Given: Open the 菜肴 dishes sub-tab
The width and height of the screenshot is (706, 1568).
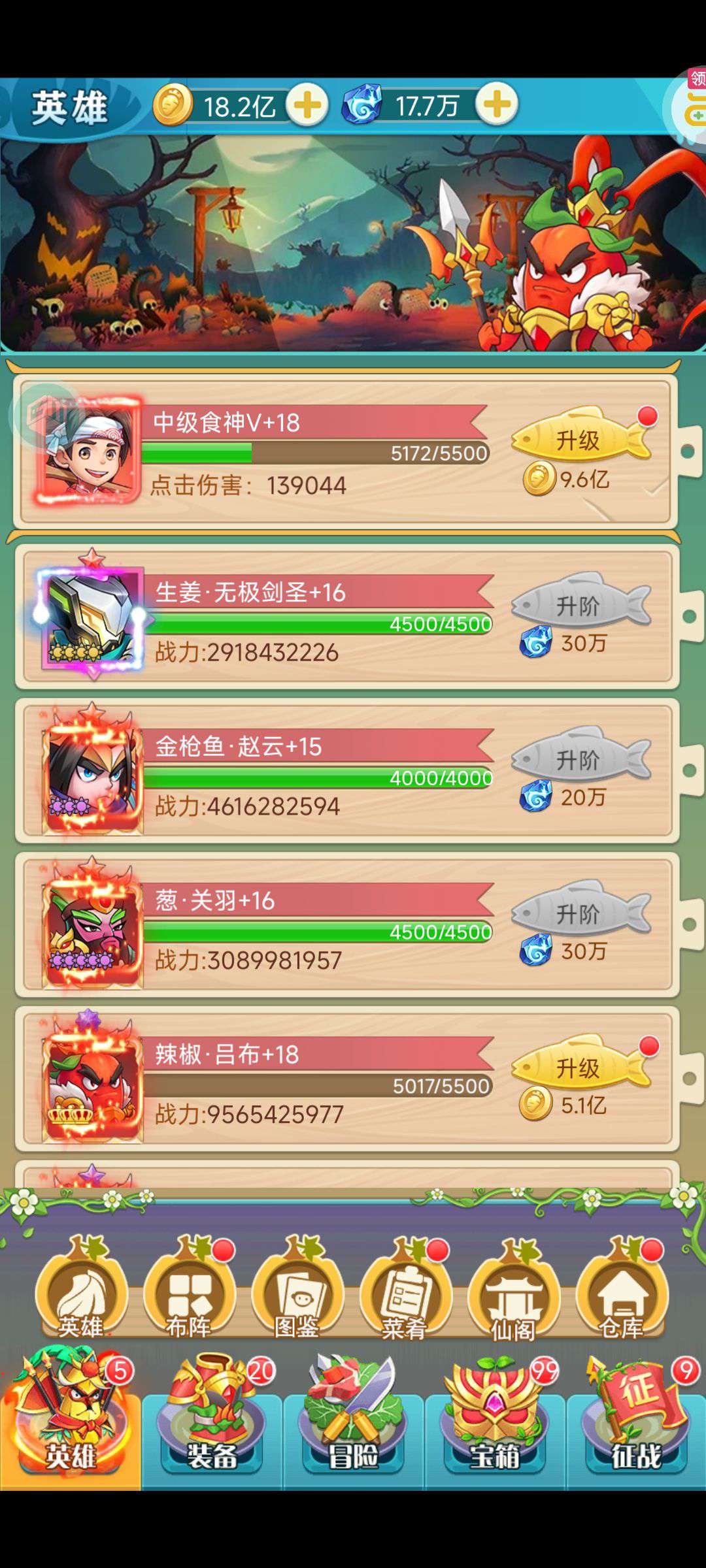Looking at the screenshot, I should tap(405, 1288).
